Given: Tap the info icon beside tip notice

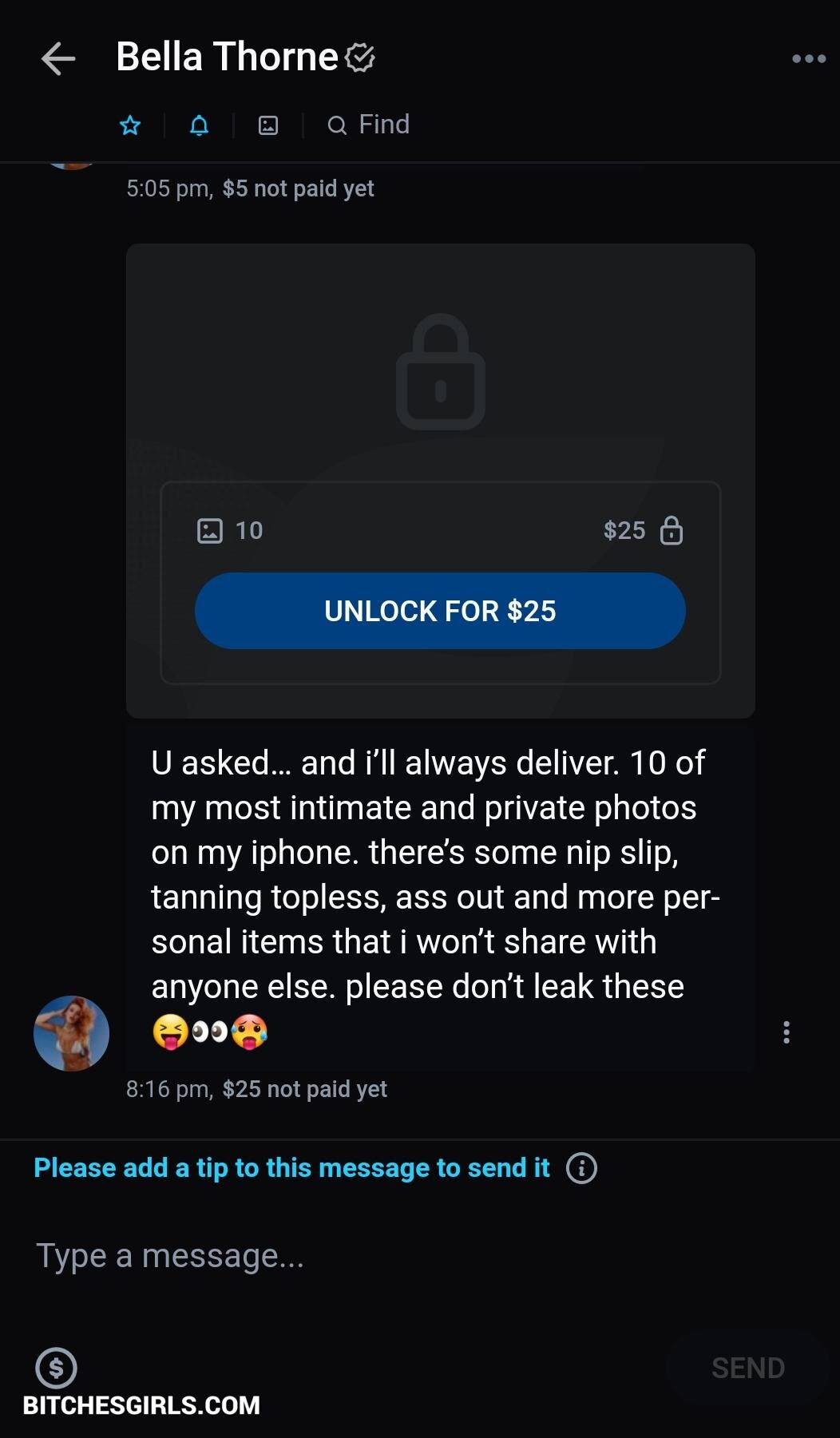Looking at the screenshot, I should pos(581,1168).
